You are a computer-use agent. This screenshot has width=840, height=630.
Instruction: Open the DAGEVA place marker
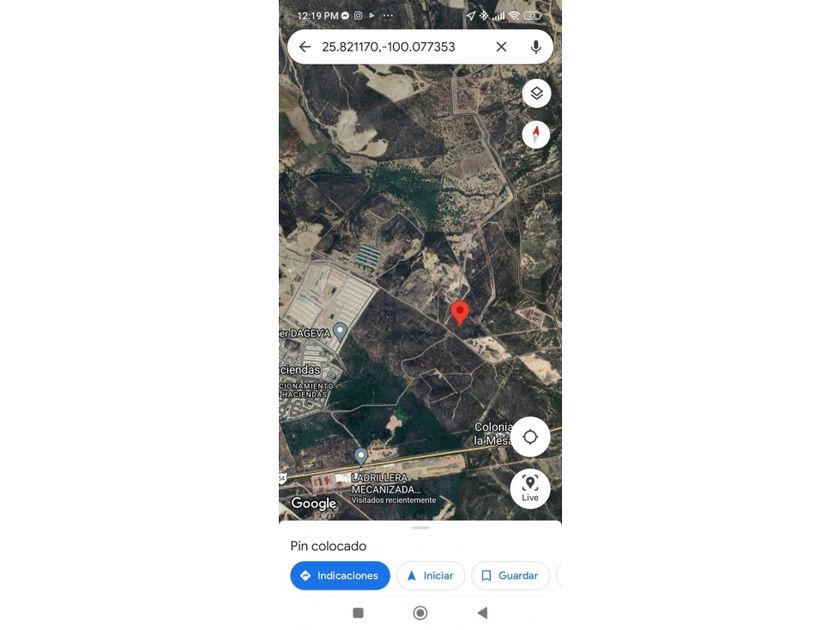340,330
